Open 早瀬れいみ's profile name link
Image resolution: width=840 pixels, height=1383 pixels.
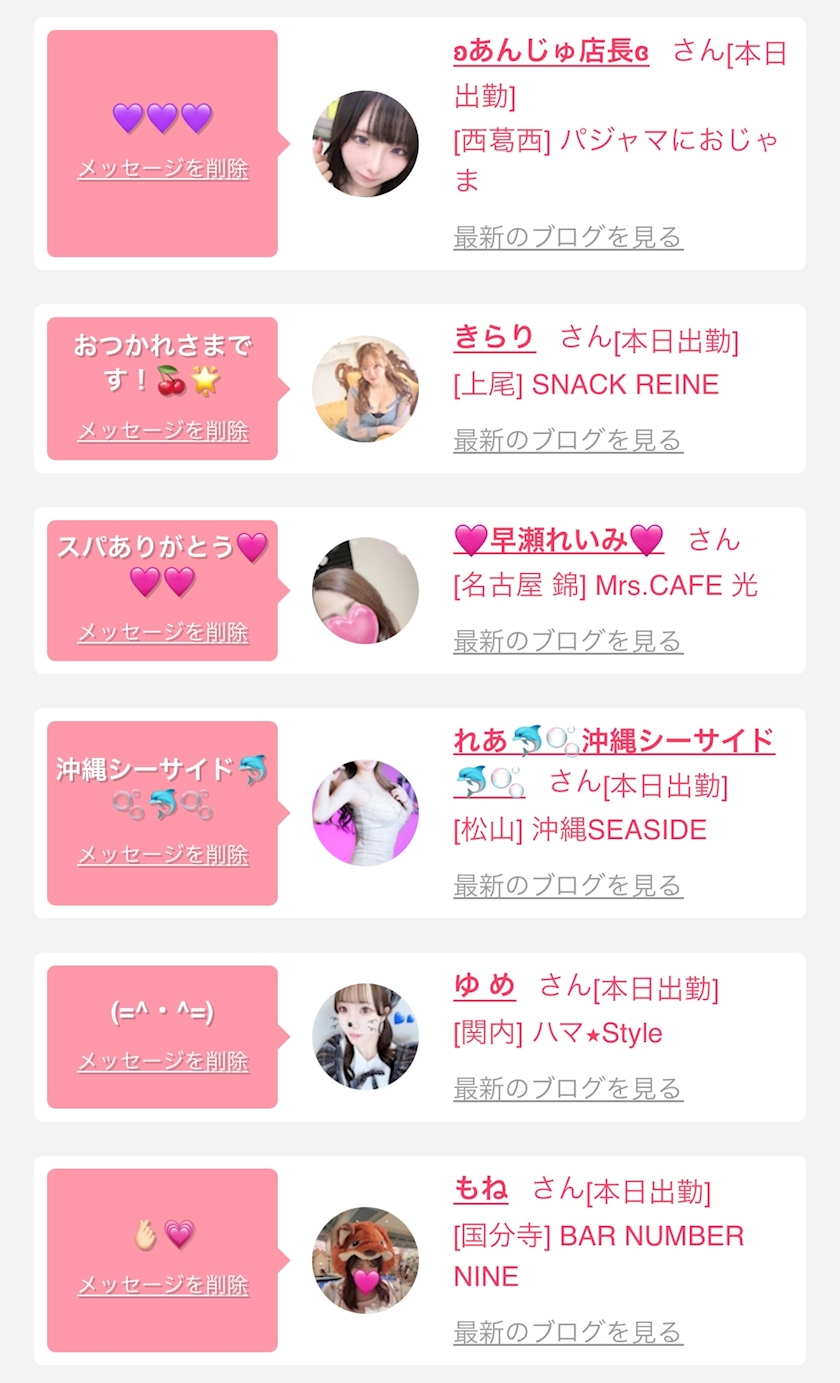coord(558,540)
